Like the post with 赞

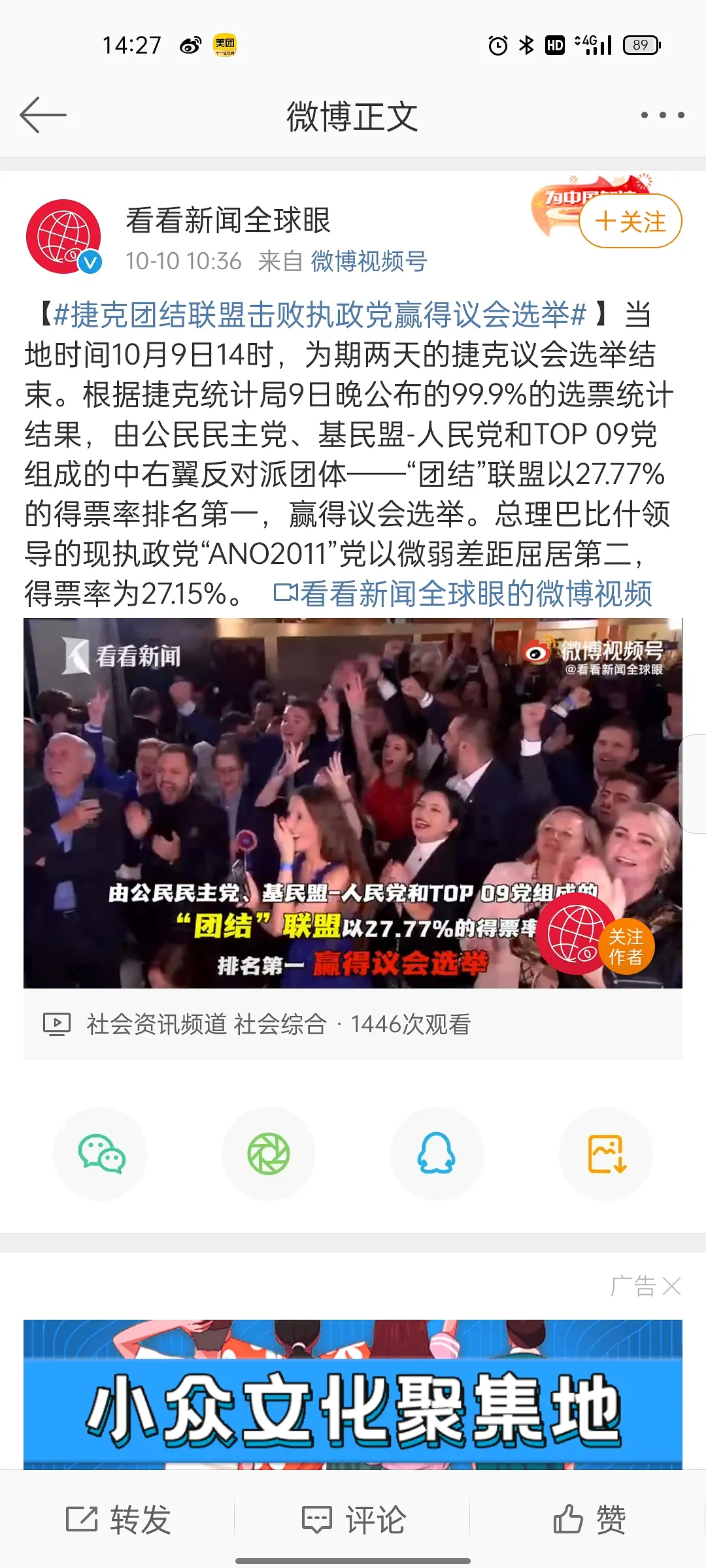[589, 1520]
